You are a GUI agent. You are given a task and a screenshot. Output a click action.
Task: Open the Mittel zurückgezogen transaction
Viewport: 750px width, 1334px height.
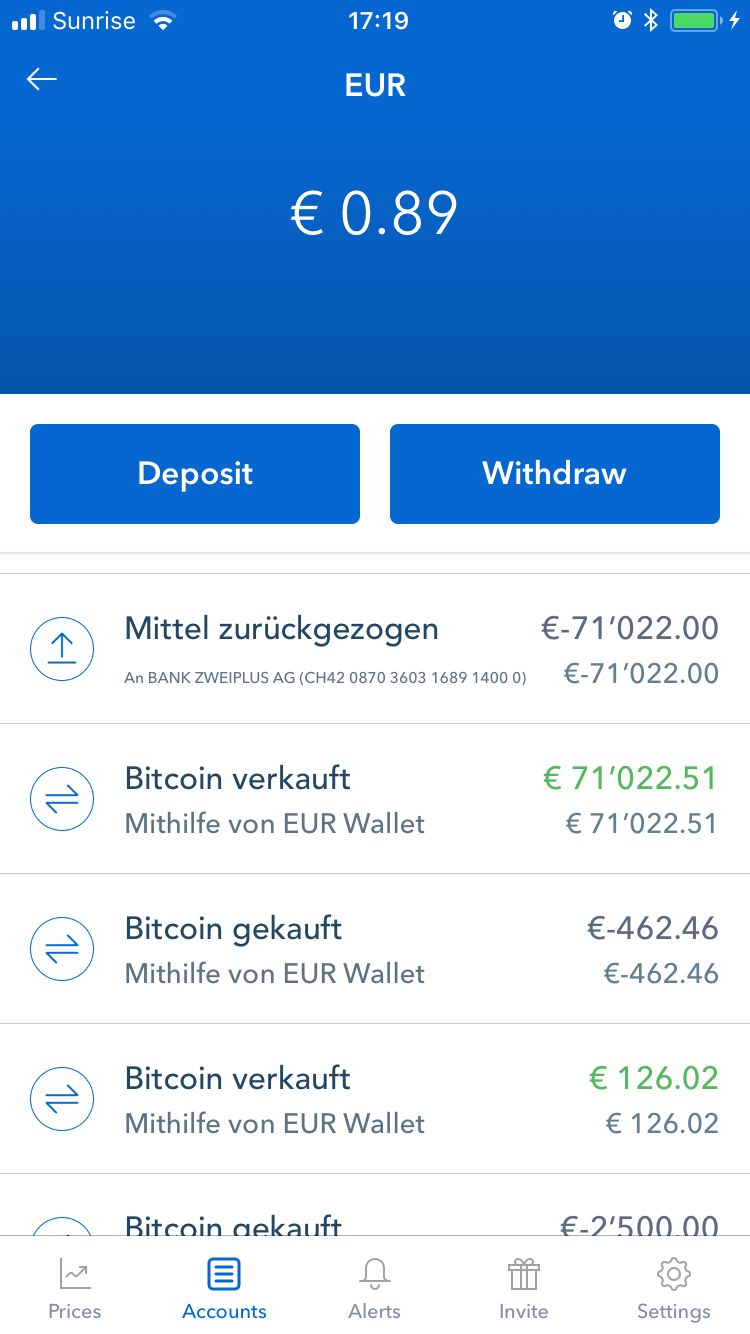(375, 649)
